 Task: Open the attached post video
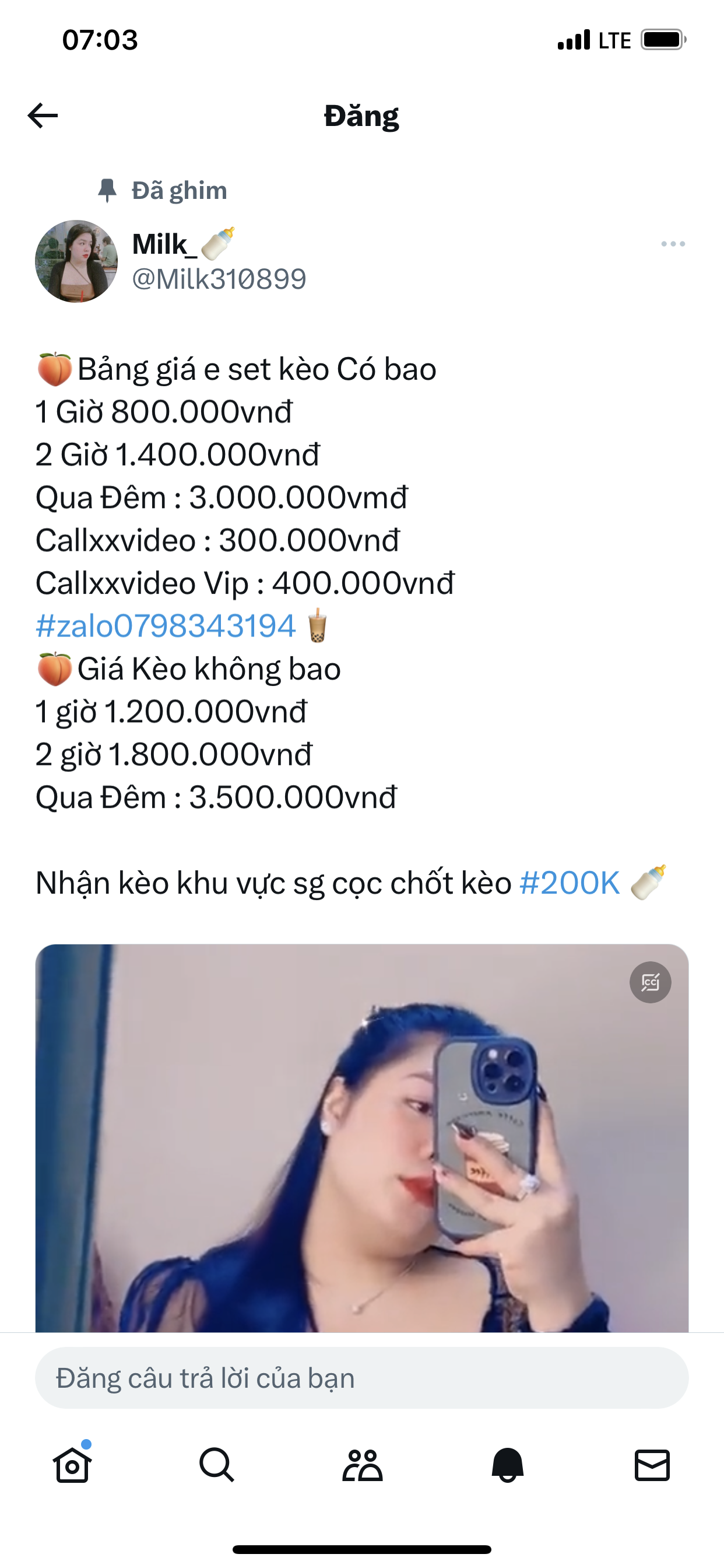pos(361,1157)
